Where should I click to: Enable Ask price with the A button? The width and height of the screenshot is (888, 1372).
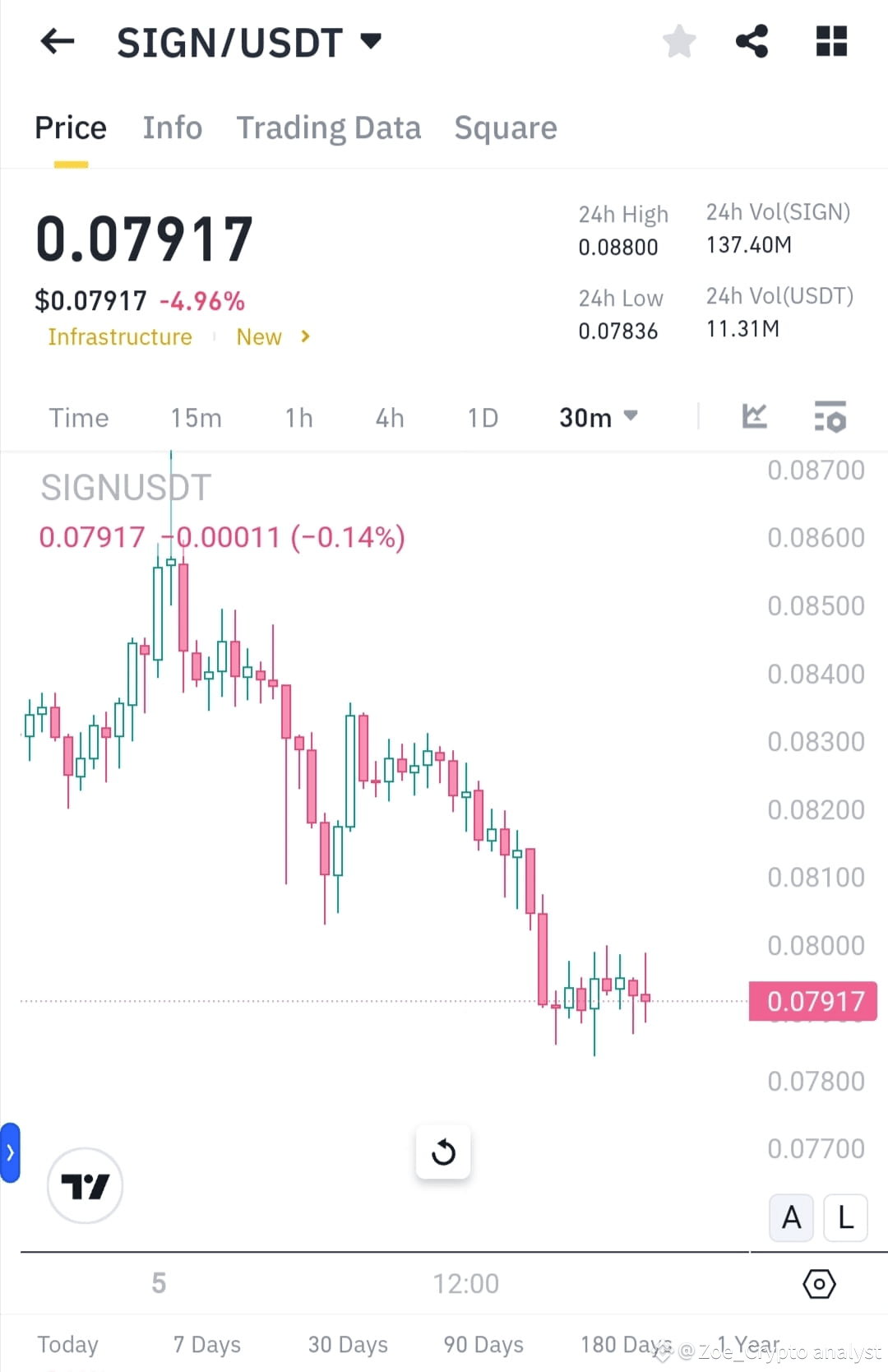[x=790, y=1217]
